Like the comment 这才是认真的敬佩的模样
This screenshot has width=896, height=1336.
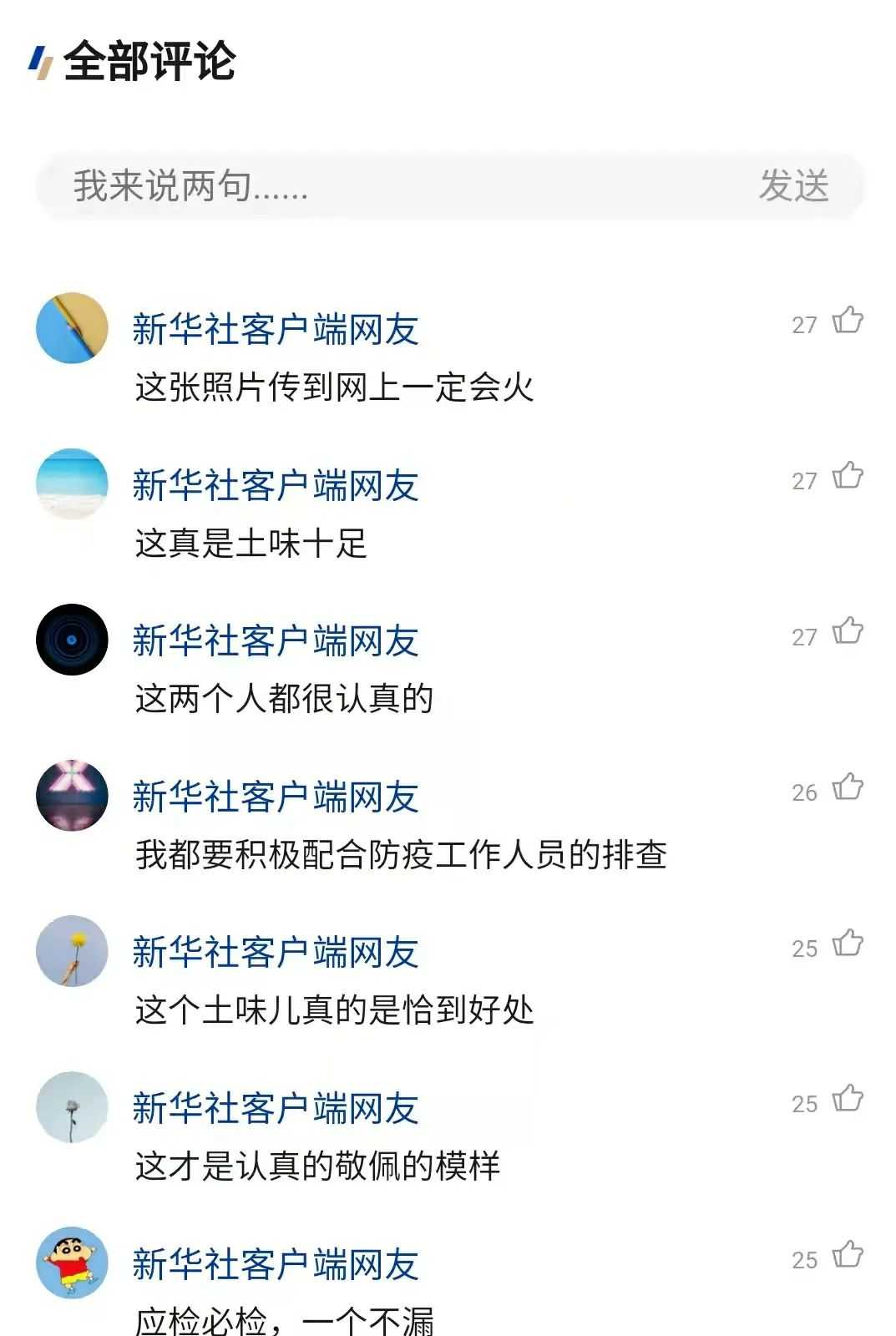click(x=848, y=1100)
